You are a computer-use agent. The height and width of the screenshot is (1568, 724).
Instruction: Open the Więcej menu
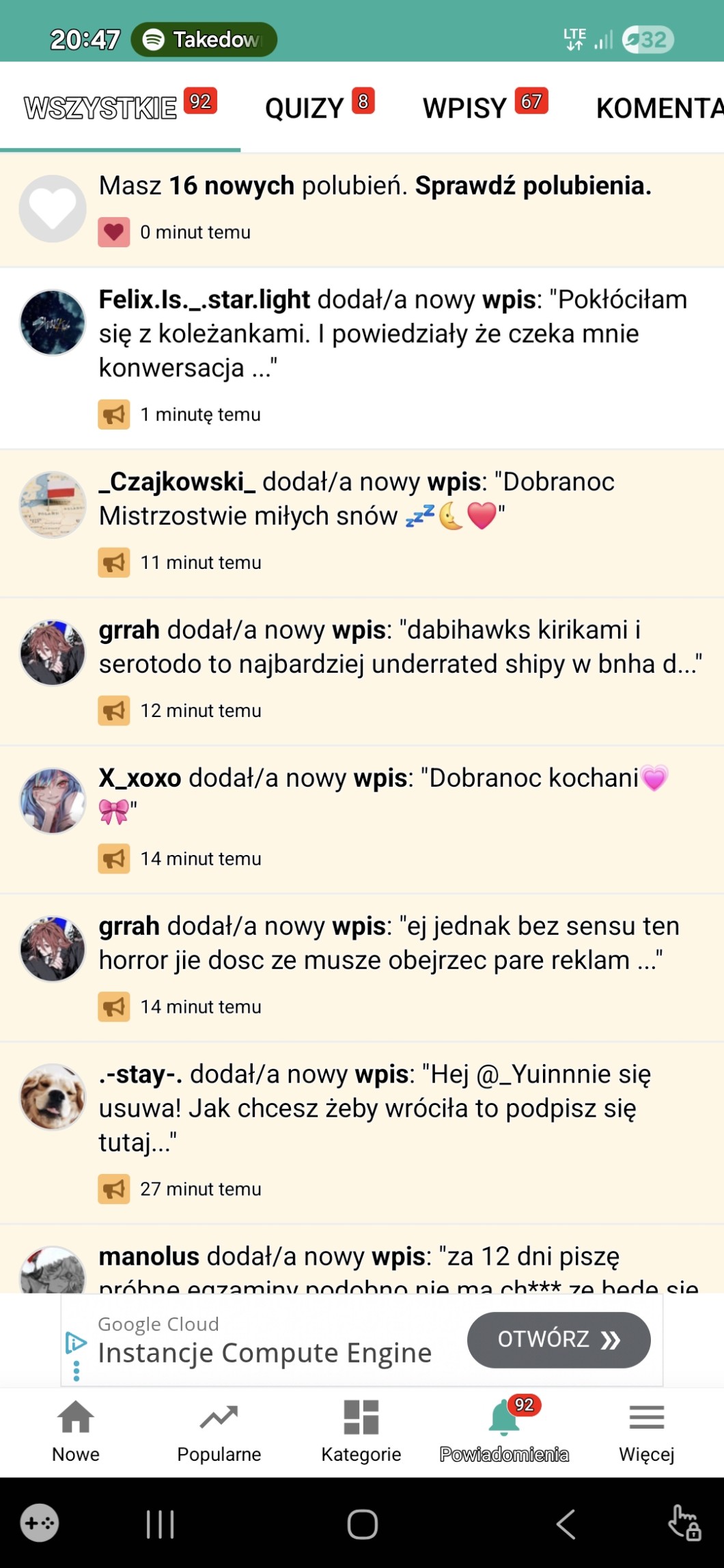click(x=646, y=1431)
